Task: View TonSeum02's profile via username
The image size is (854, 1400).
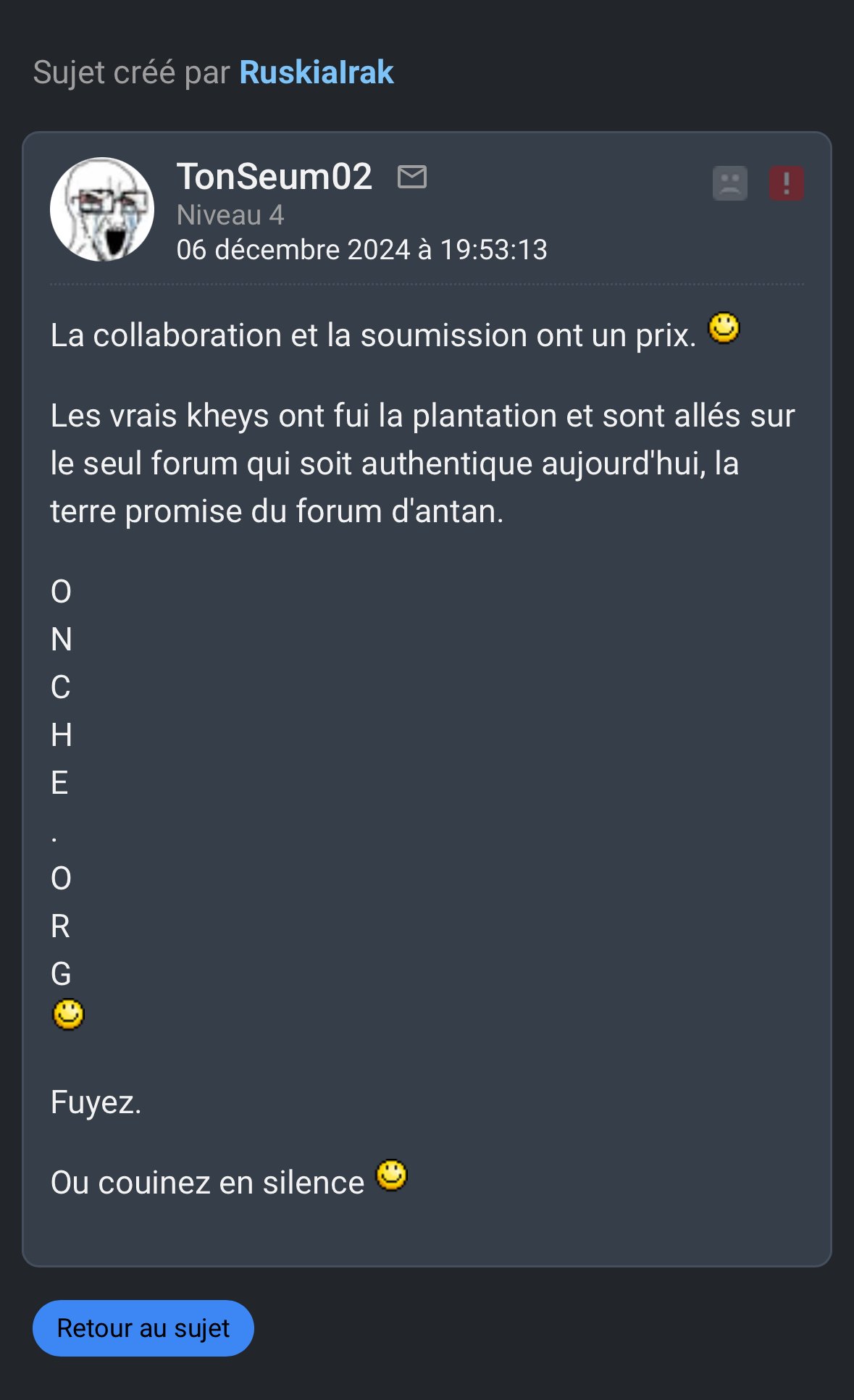Action: (274, 177)
